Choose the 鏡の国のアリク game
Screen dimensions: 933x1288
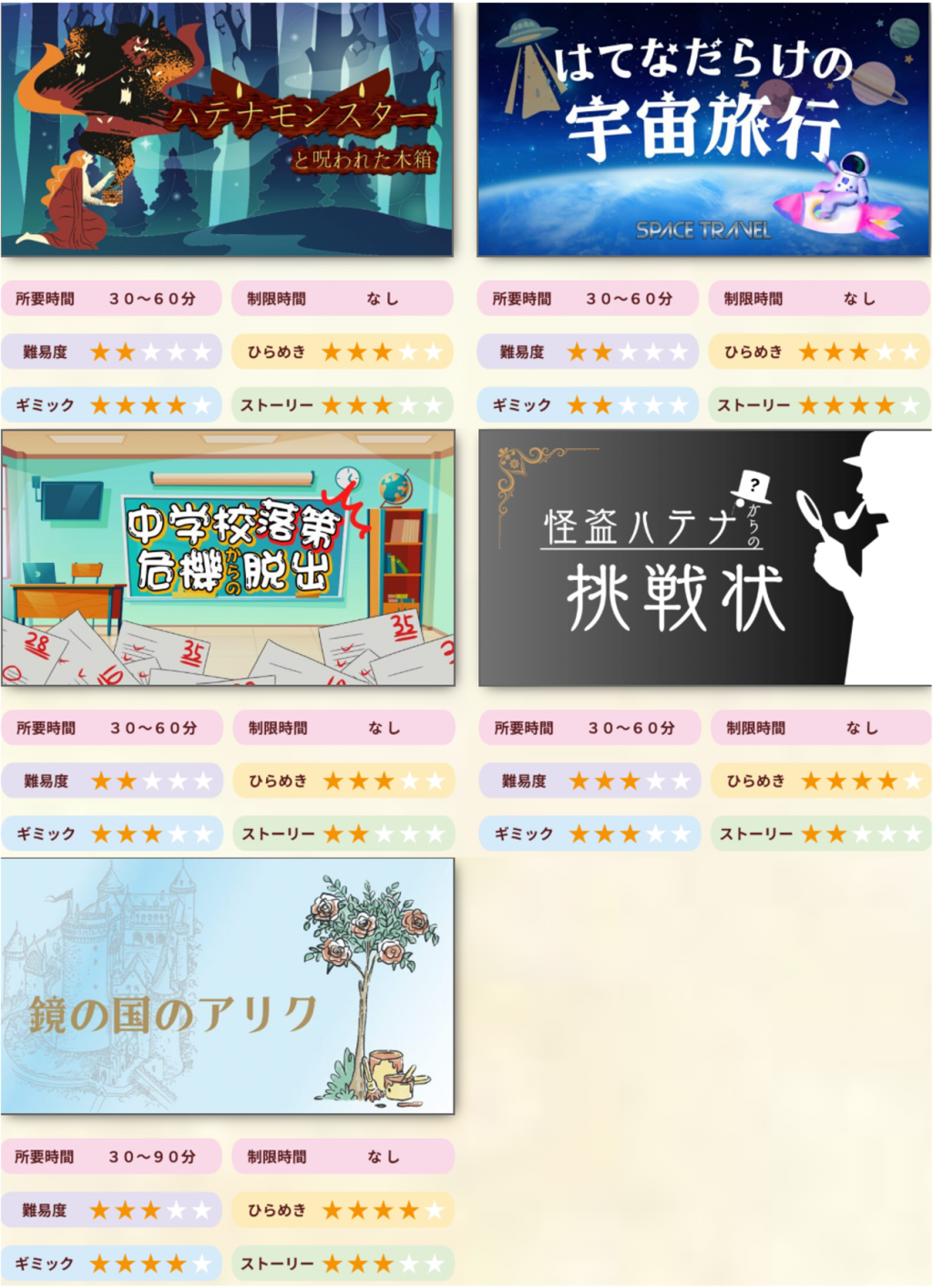(x=227, y=986)
